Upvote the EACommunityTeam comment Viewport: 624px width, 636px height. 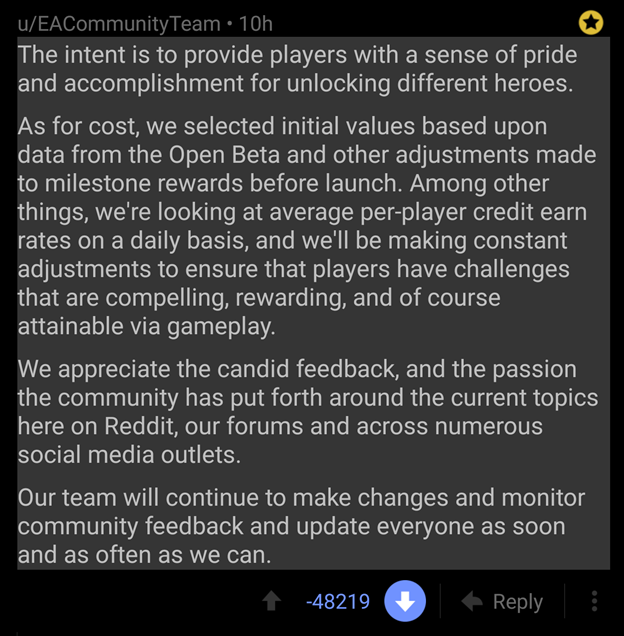[x=271, y=601]
